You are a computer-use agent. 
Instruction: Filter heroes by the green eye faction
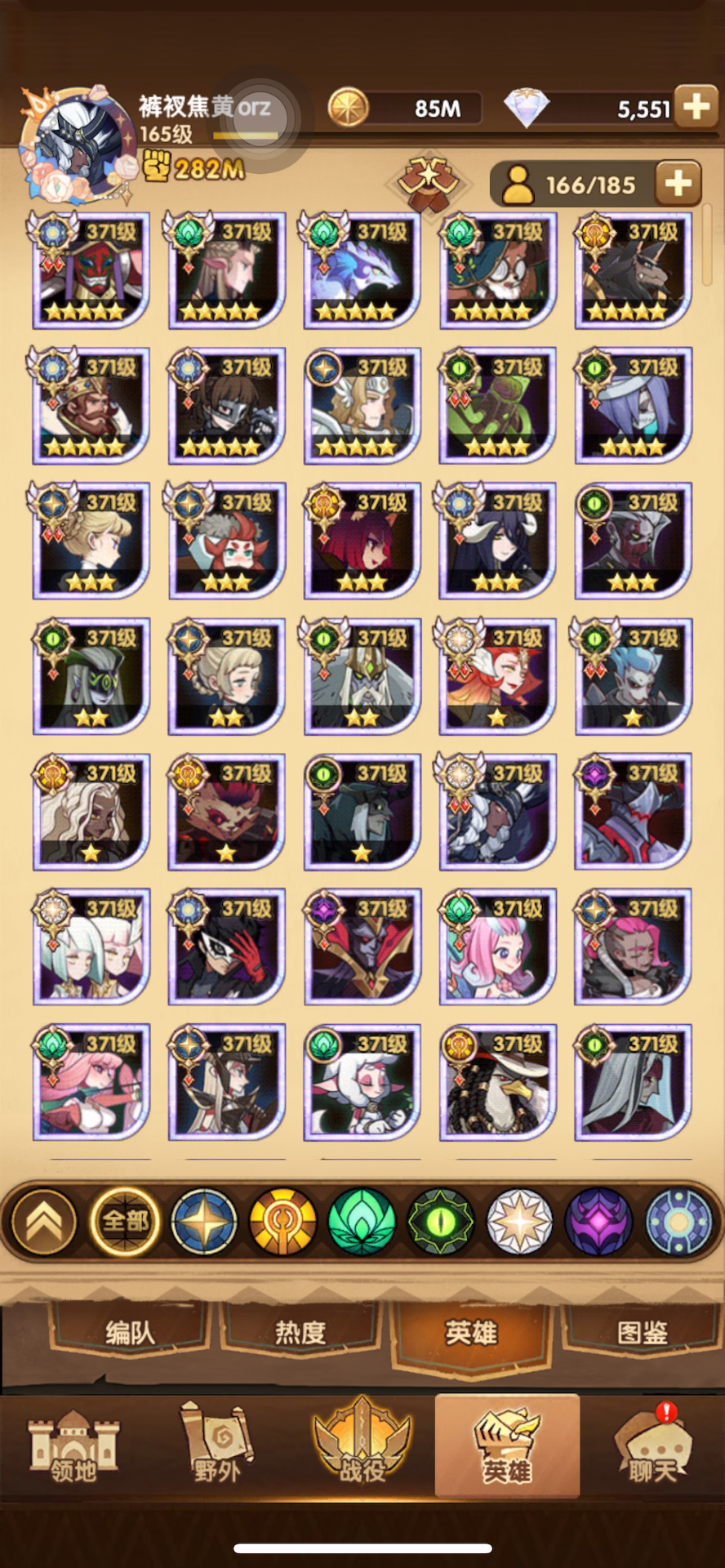[x=441, y=1222]
